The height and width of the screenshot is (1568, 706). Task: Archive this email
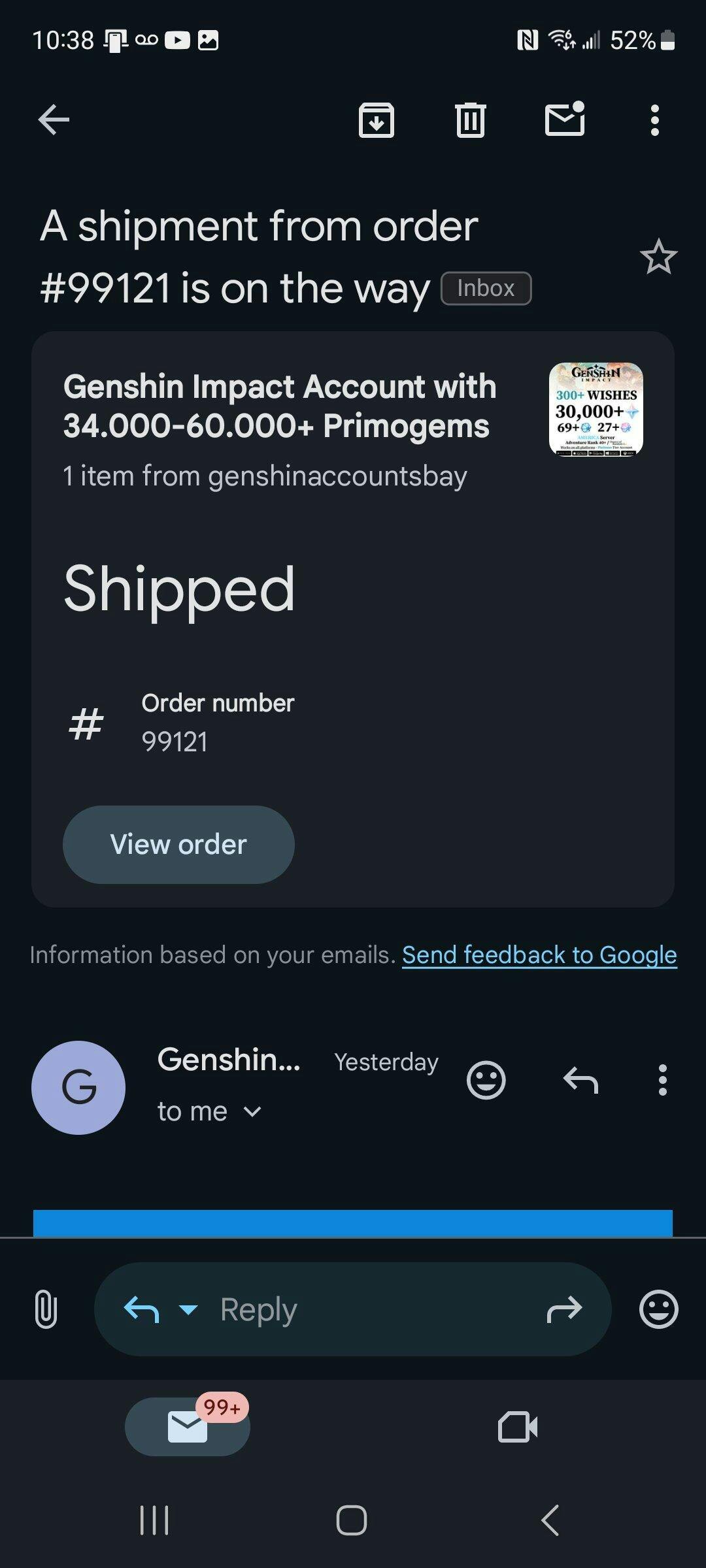point(376,120)
